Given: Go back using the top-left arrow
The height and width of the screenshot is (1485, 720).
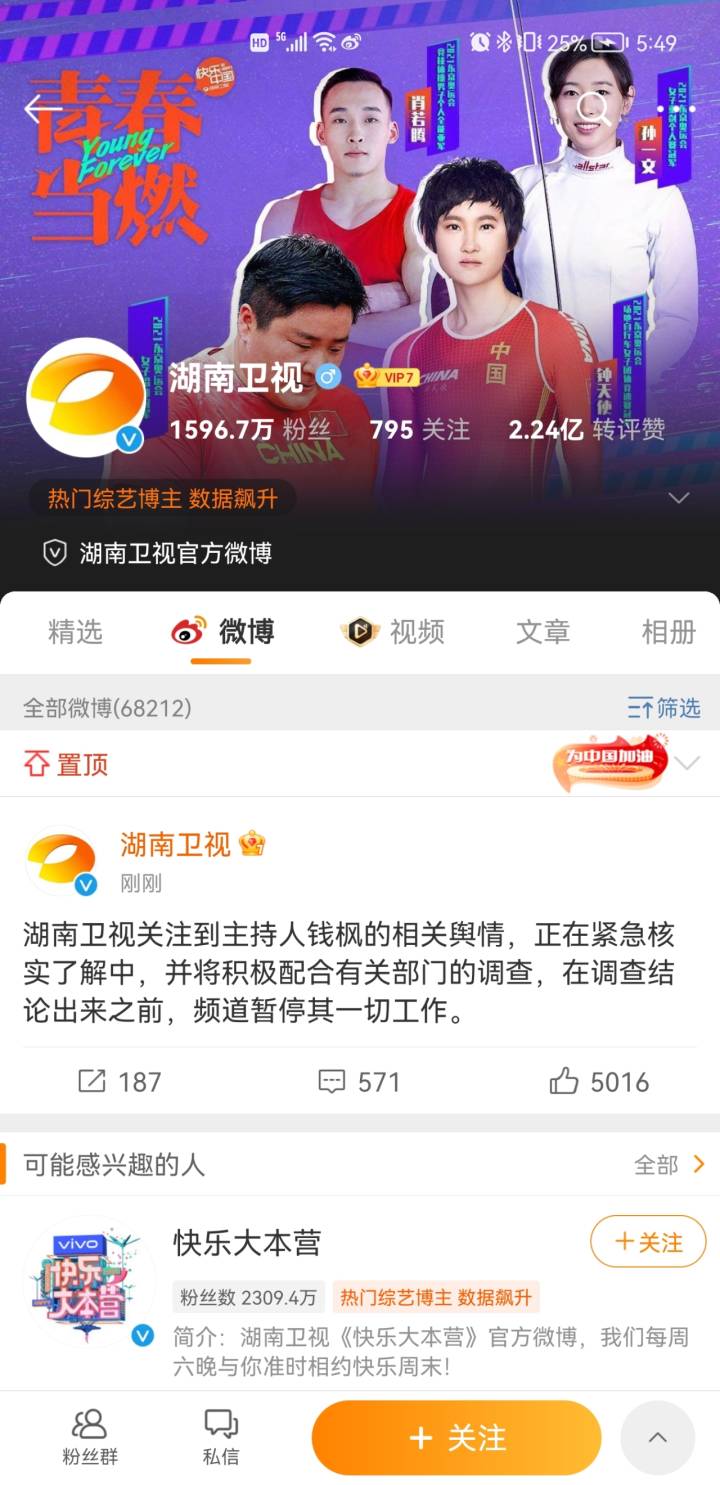Looking at the screenshot, I should (41, 108).
